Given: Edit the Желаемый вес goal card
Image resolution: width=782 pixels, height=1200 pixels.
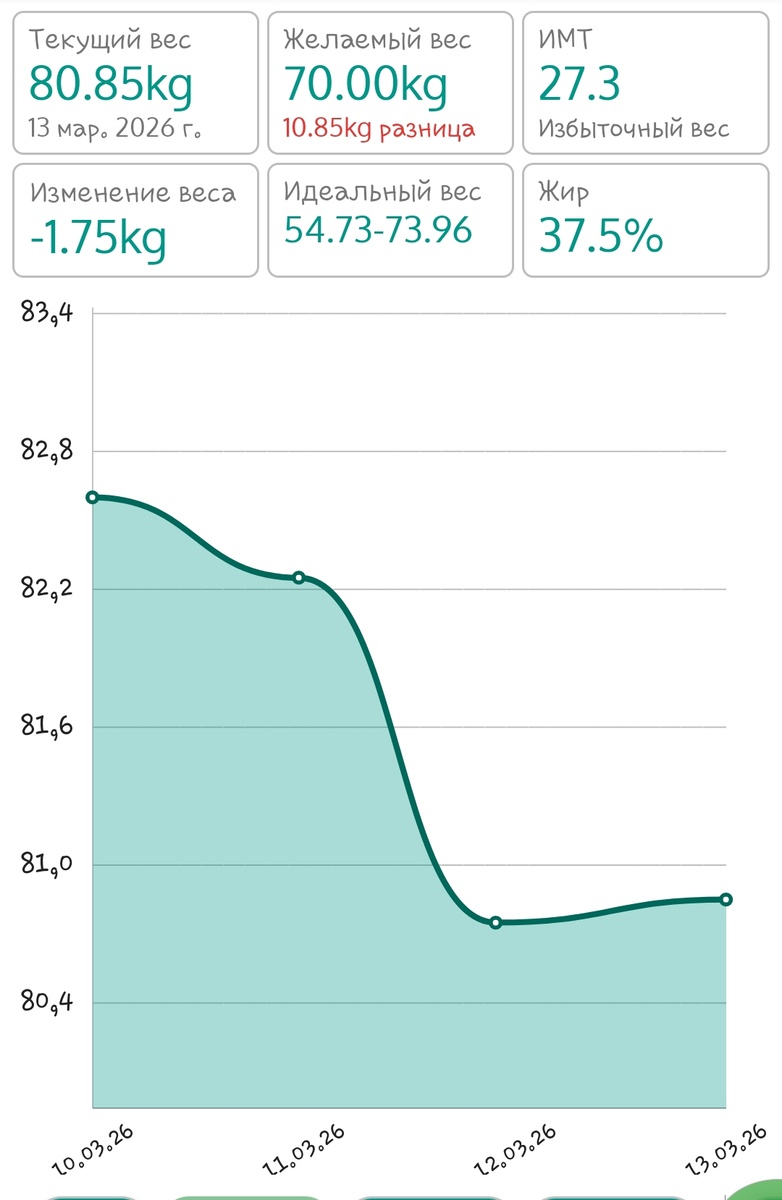Looking at the screenshot, I should pyautogui.click(x=390, y=83).
